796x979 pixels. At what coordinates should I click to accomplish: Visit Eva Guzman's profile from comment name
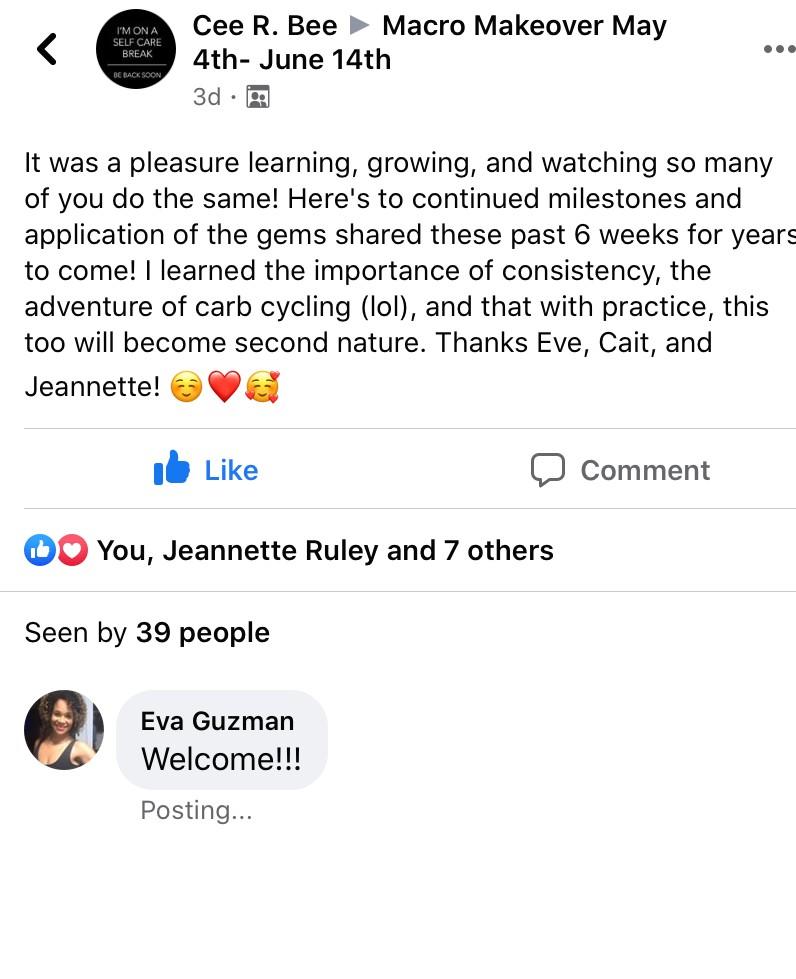[217, 721]
